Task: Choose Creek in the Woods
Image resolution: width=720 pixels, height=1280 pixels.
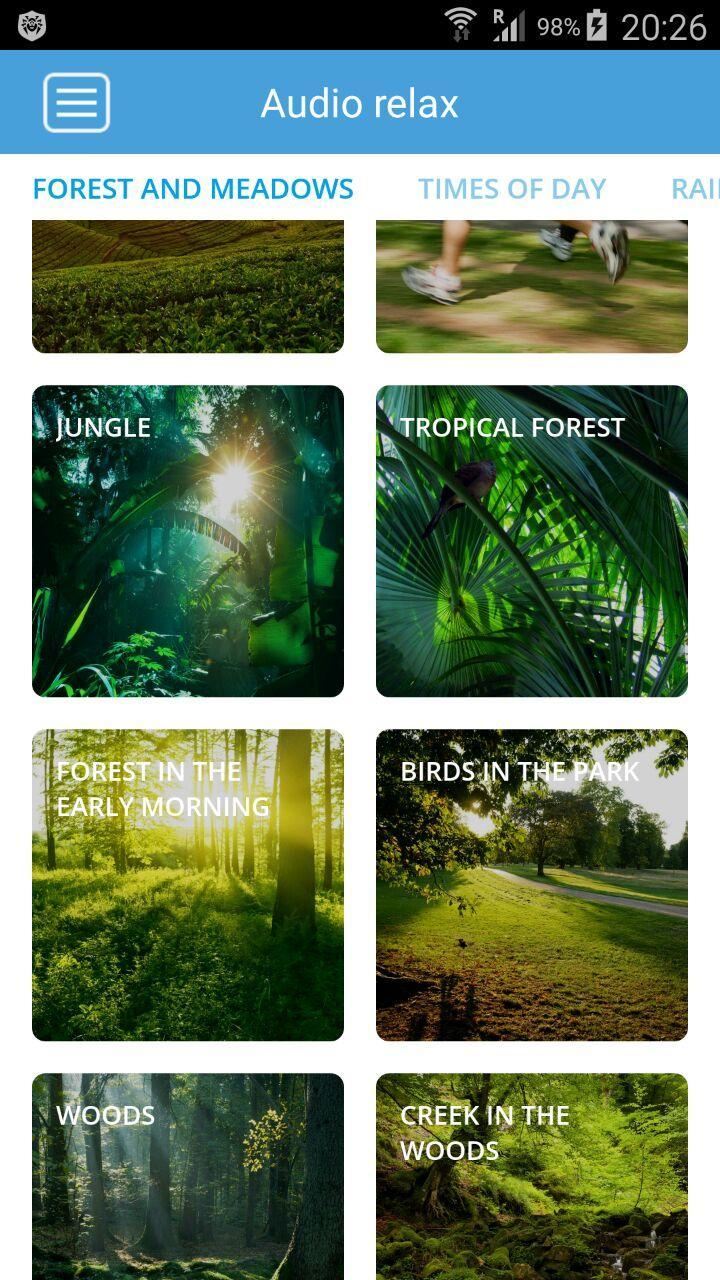Action: coord(532,1176)
